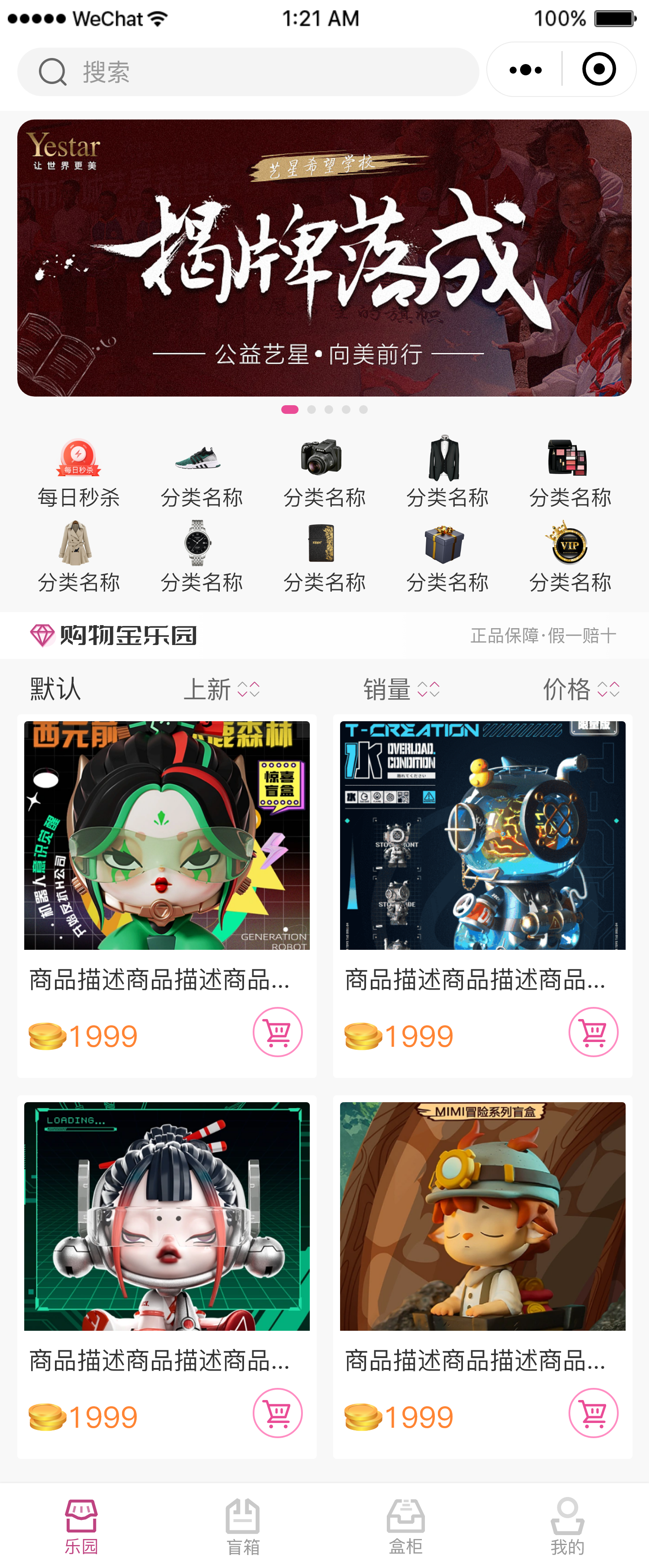Open the mini program three-dot menu
The width and height of the screenshot is (649, 1568).
[x=526, y=70]
